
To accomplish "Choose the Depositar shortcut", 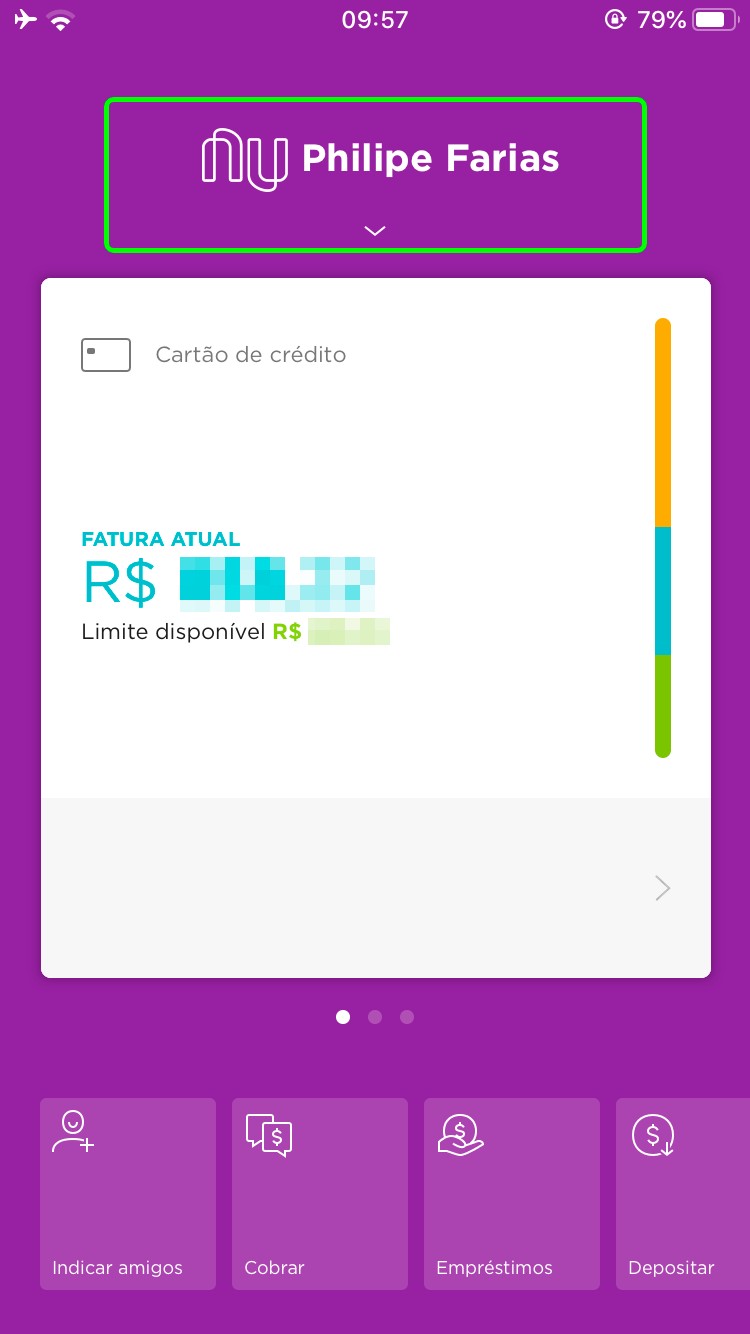I will [x=682, y=1193].
